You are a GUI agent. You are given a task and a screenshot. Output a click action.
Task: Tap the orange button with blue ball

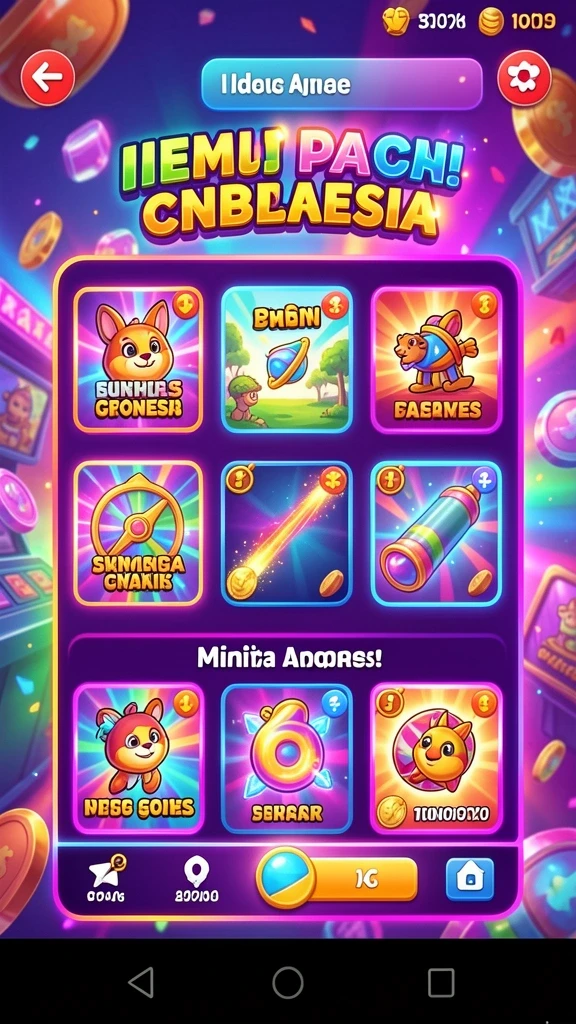[337, 879]
